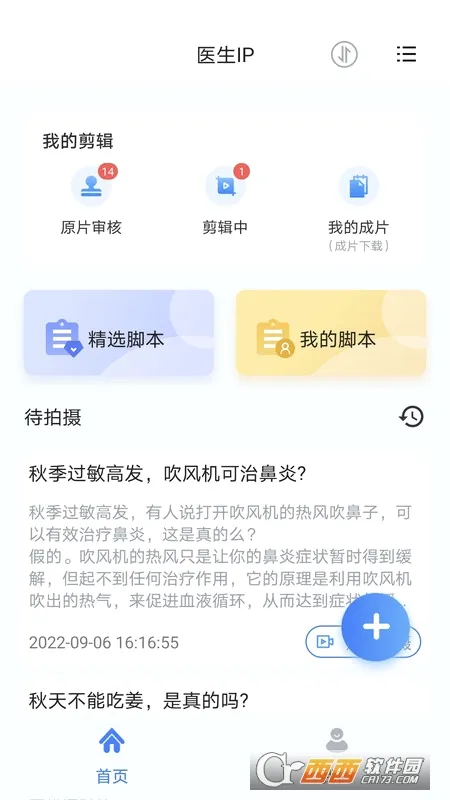The image size is (450, 800).
Task: Open the list menu icon at top right
Action: pos(406,54)
